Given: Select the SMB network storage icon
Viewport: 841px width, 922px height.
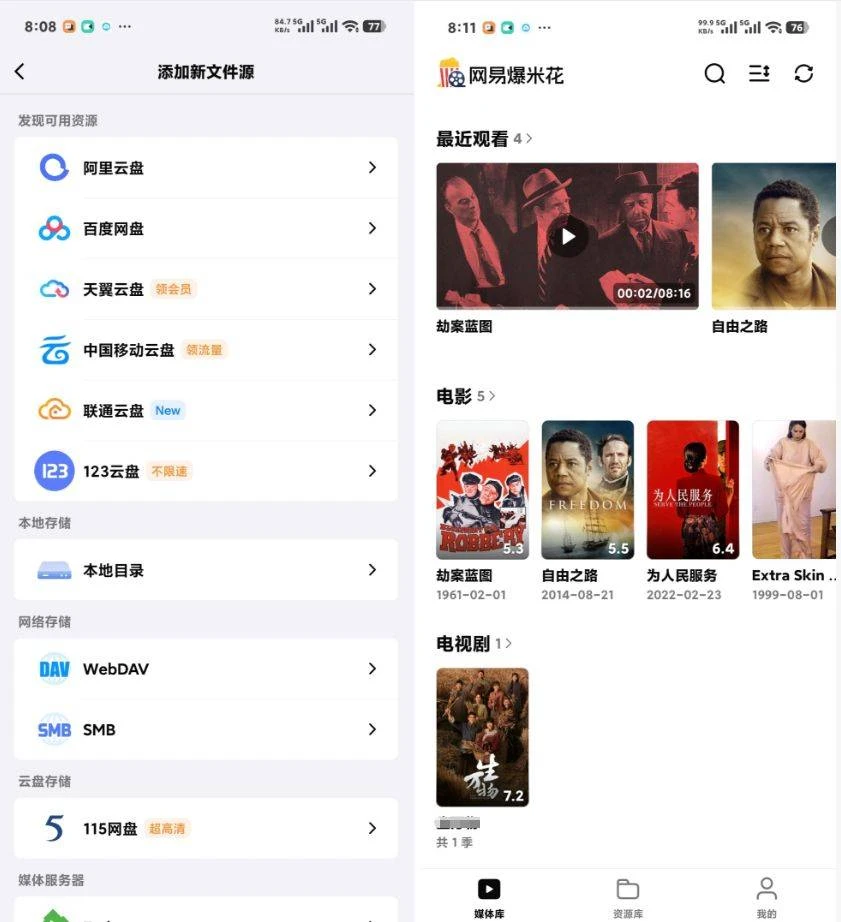Looking at the screenshot, I should [x=53, y=730].
